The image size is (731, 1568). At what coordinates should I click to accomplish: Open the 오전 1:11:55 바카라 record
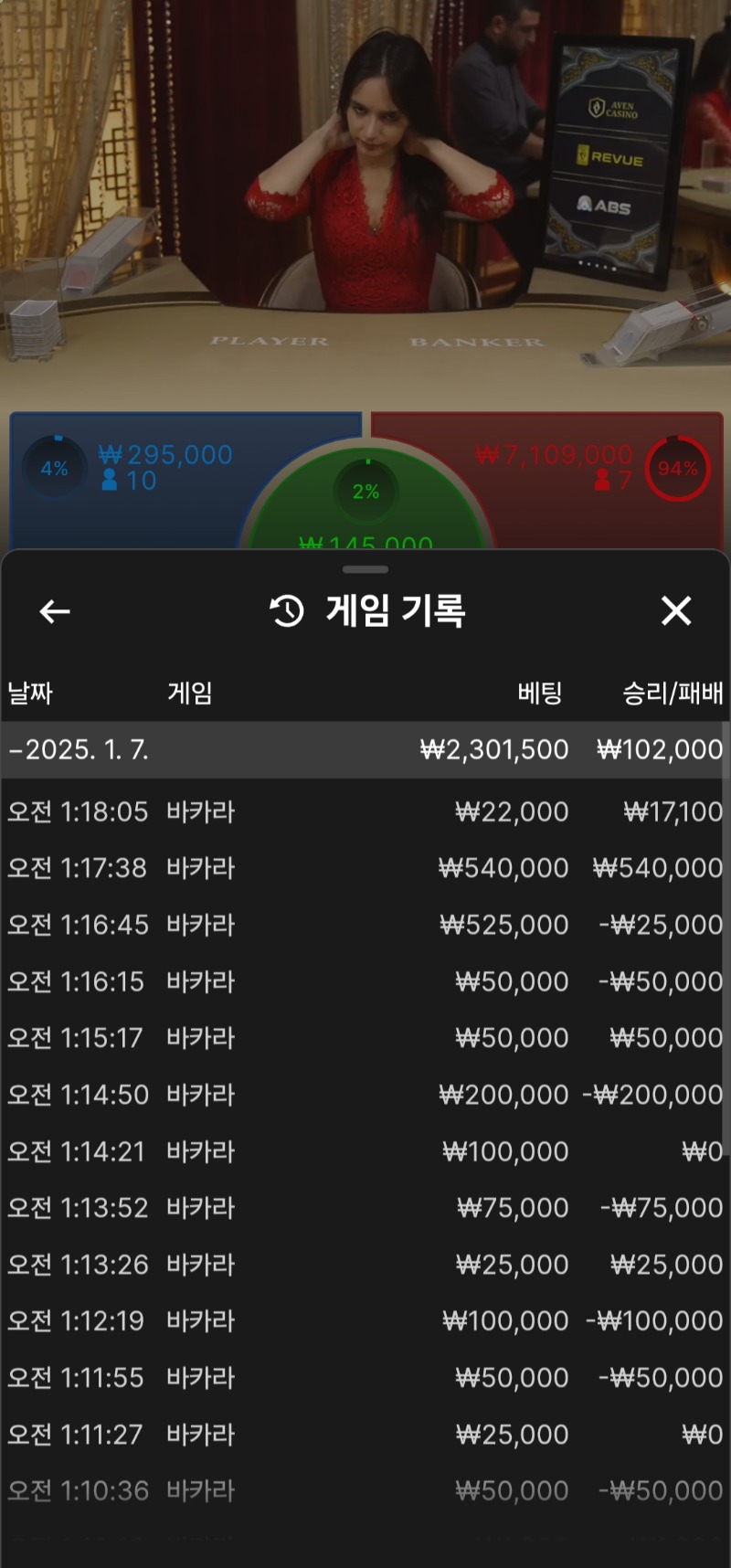click(x=364, y=1378)
